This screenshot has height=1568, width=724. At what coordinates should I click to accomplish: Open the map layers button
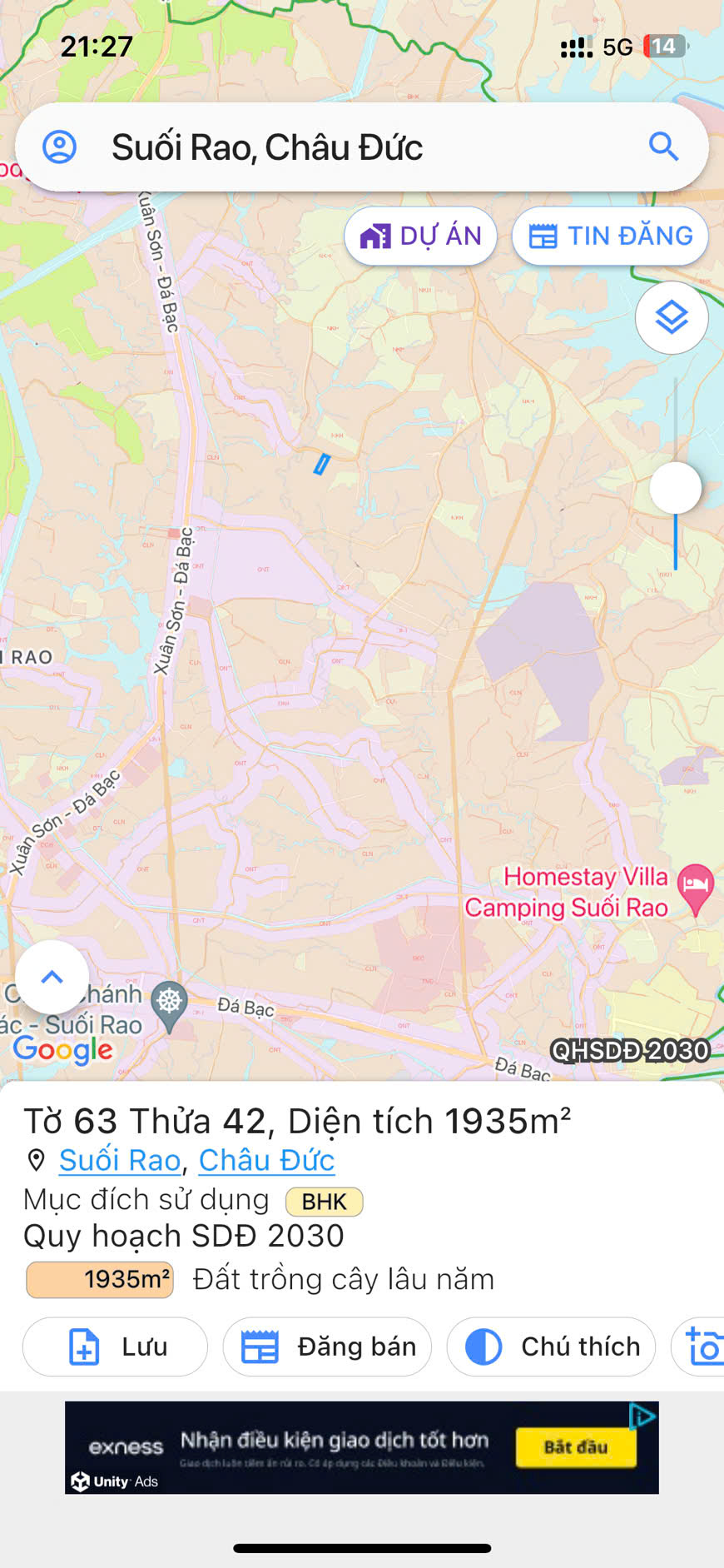672,317
